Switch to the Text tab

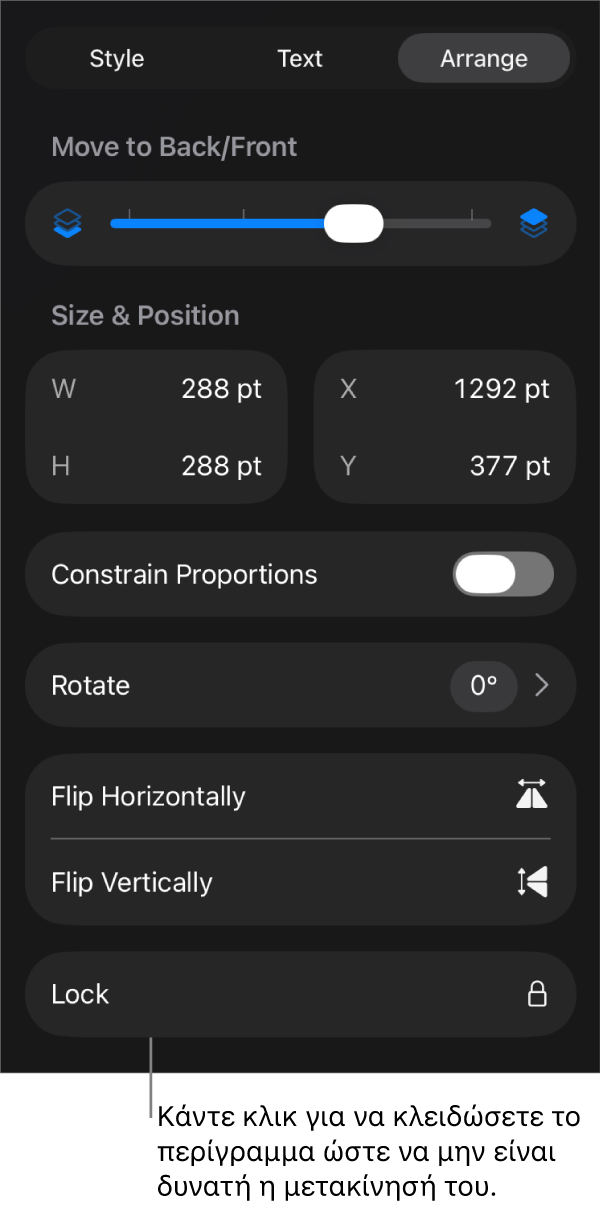coord(300,59)
